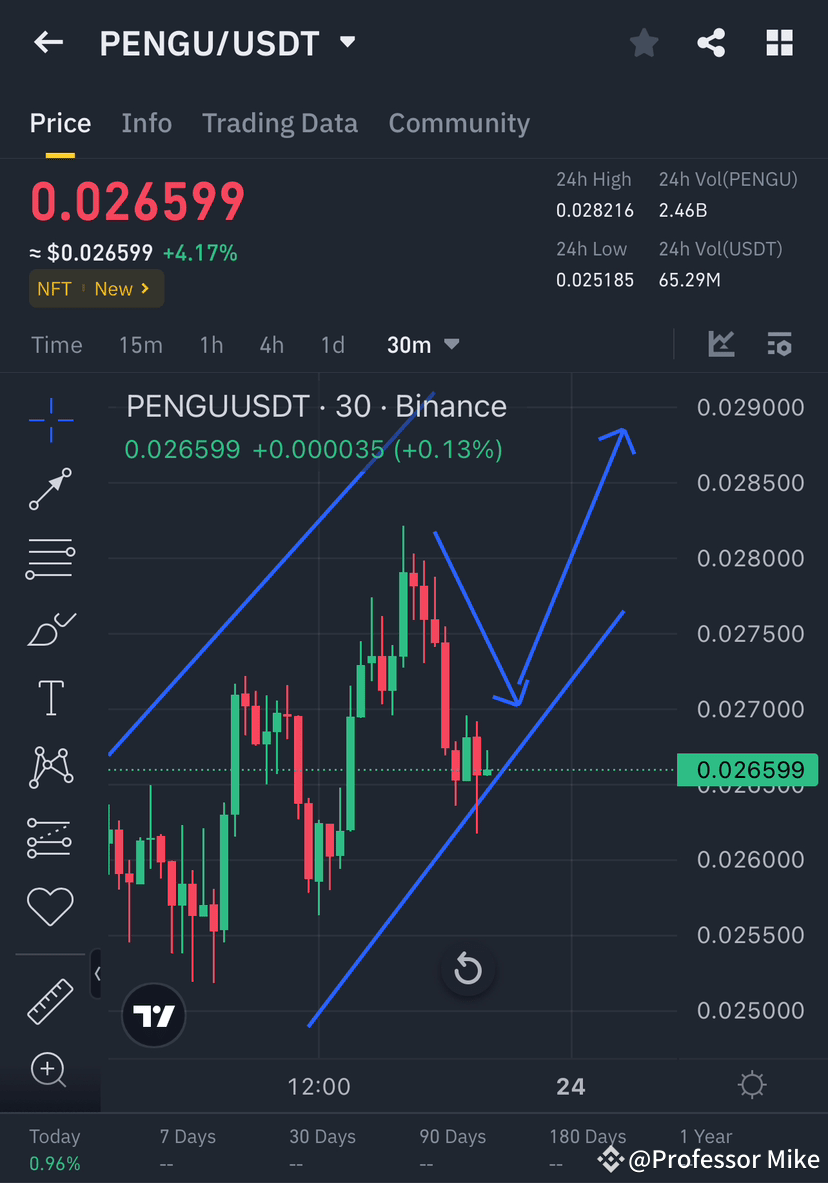828x1183 pixels.
Task: Collapse the drawing toolbar with the chevron
Action: click(97, 973)
